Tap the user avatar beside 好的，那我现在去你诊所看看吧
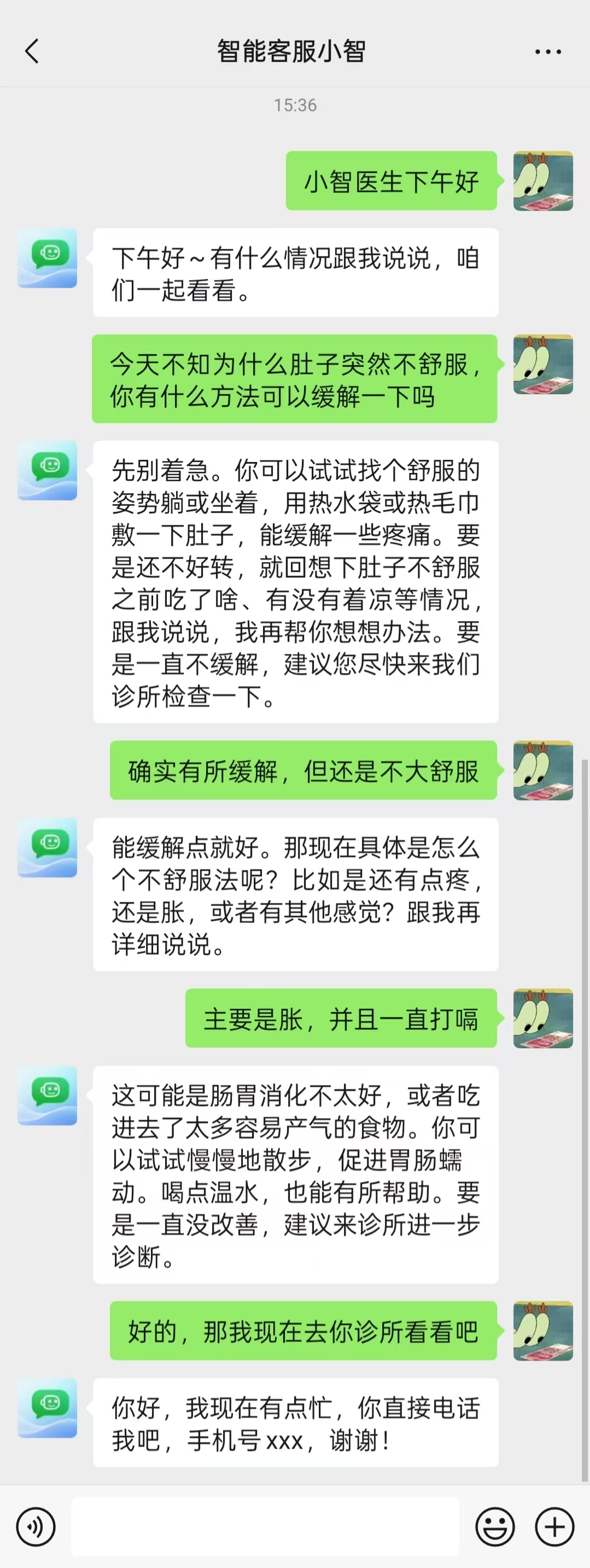The image size is (590, 1568). [x=542, y=1332]
